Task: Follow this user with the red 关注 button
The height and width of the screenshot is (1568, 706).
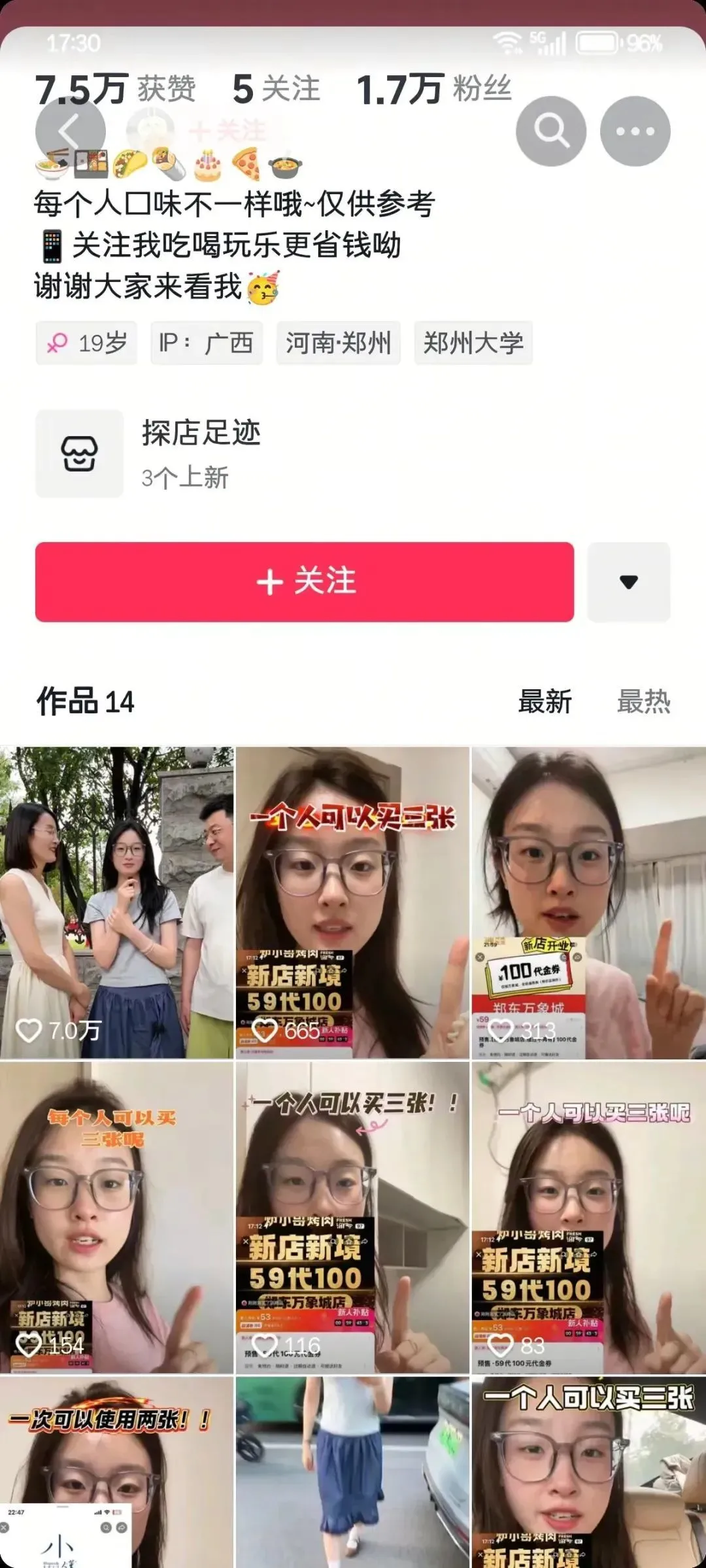Action: point(305,581)
